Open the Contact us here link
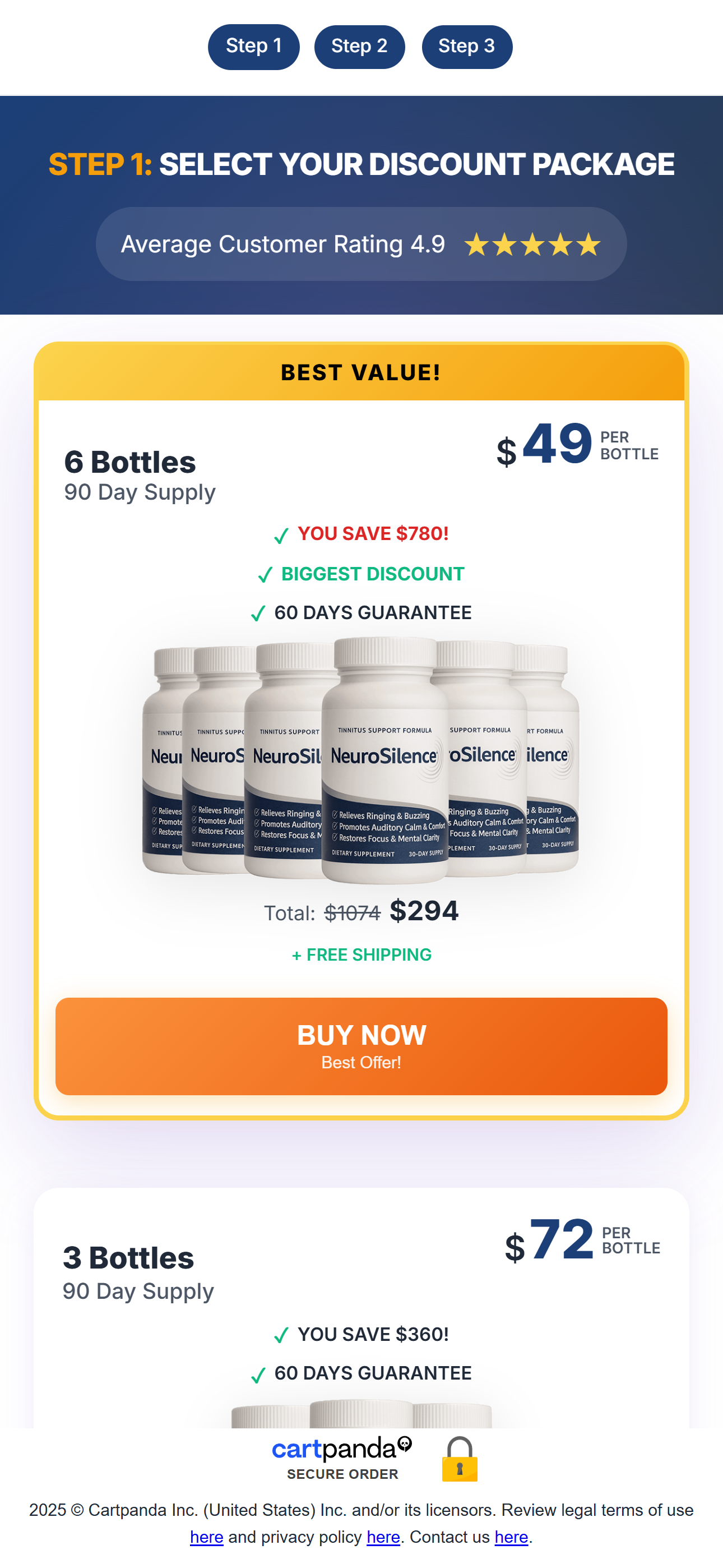The image size is (723, 1568). click(x=511, y=1537)
